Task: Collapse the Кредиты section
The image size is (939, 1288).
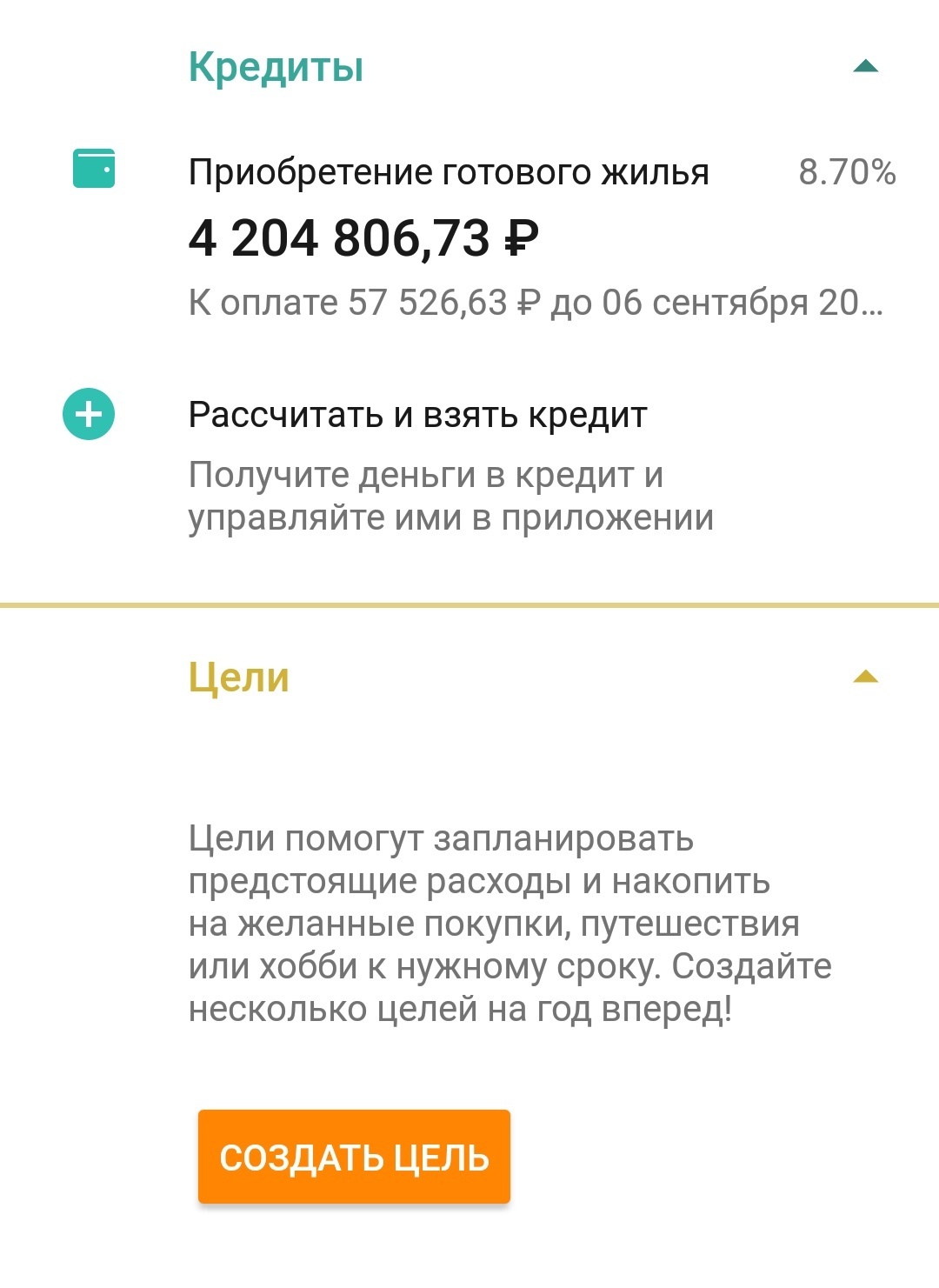Action: click(x=865, y=67)
